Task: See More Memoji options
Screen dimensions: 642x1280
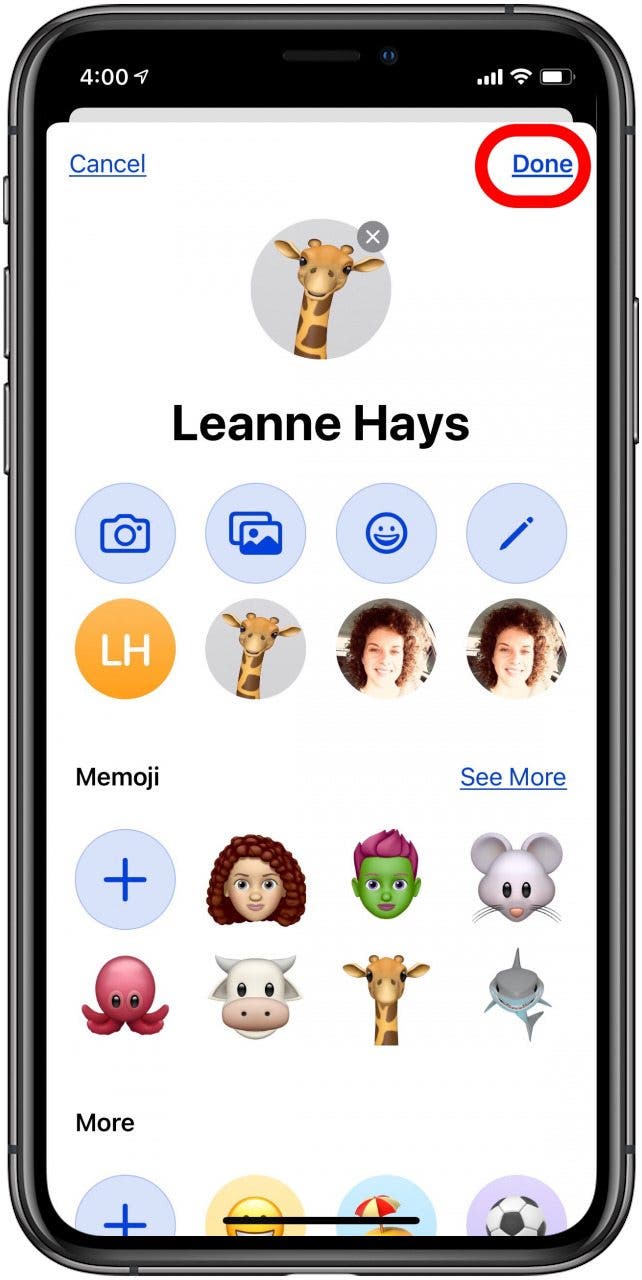Action: (x=512, y=777)
